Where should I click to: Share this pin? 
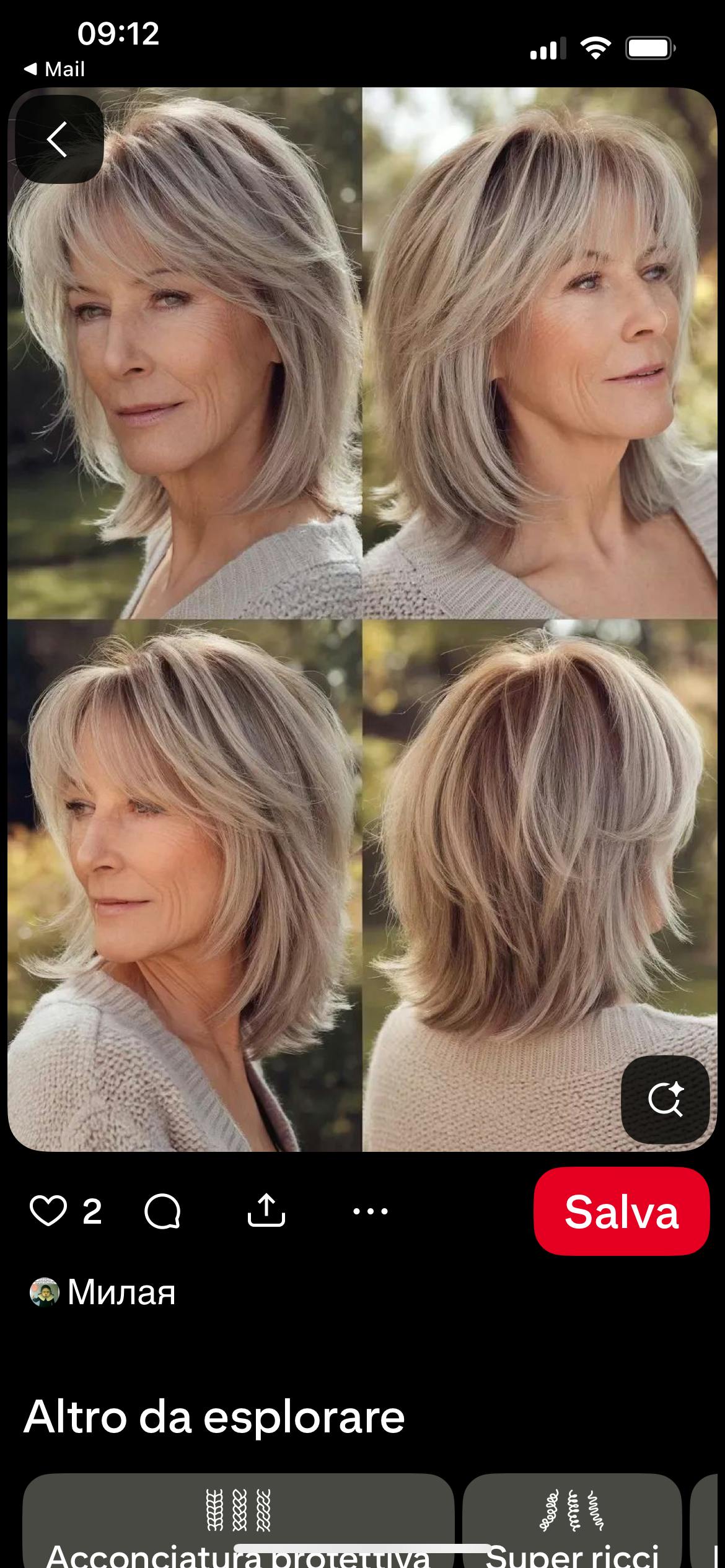click(266, 1211)
